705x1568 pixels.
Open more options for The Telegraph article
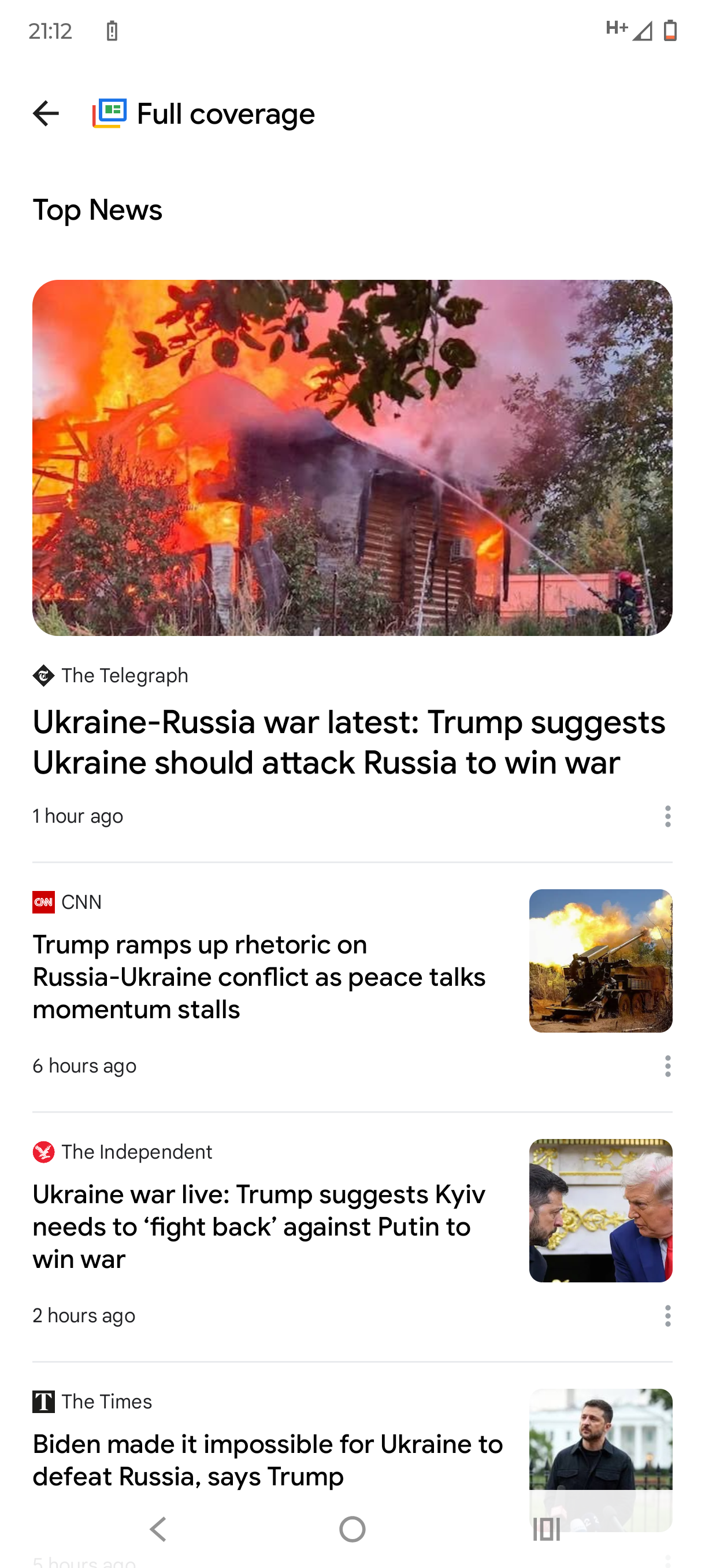[667, 816]
